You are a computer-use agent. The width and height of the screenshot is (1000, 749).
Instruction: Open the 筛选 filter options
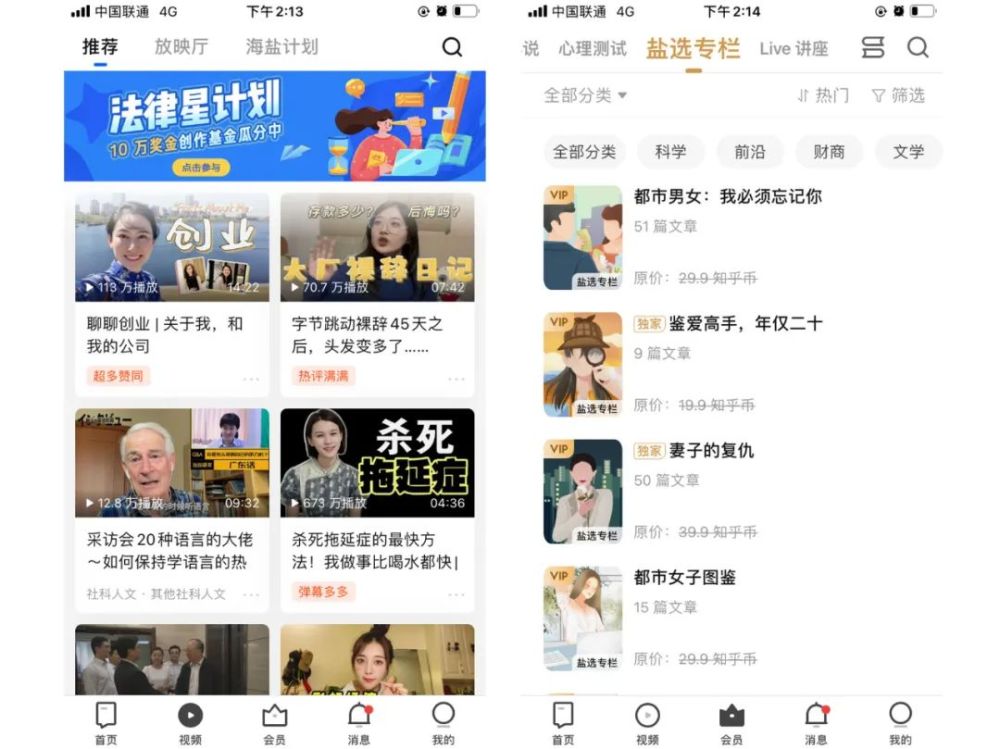(898, 96)
